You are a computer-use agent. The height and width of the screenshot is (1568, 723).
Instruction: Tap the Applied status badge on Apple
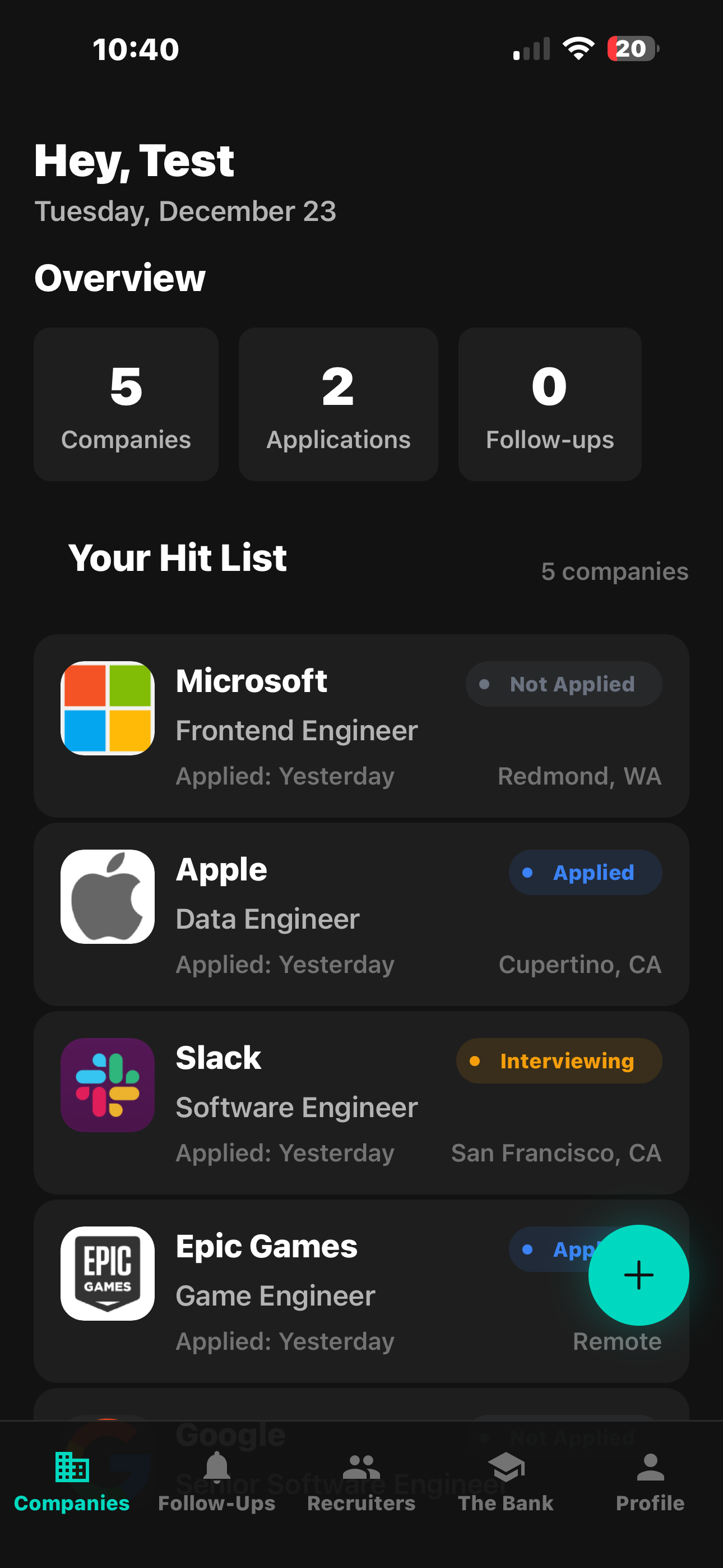tap(584, 871)
